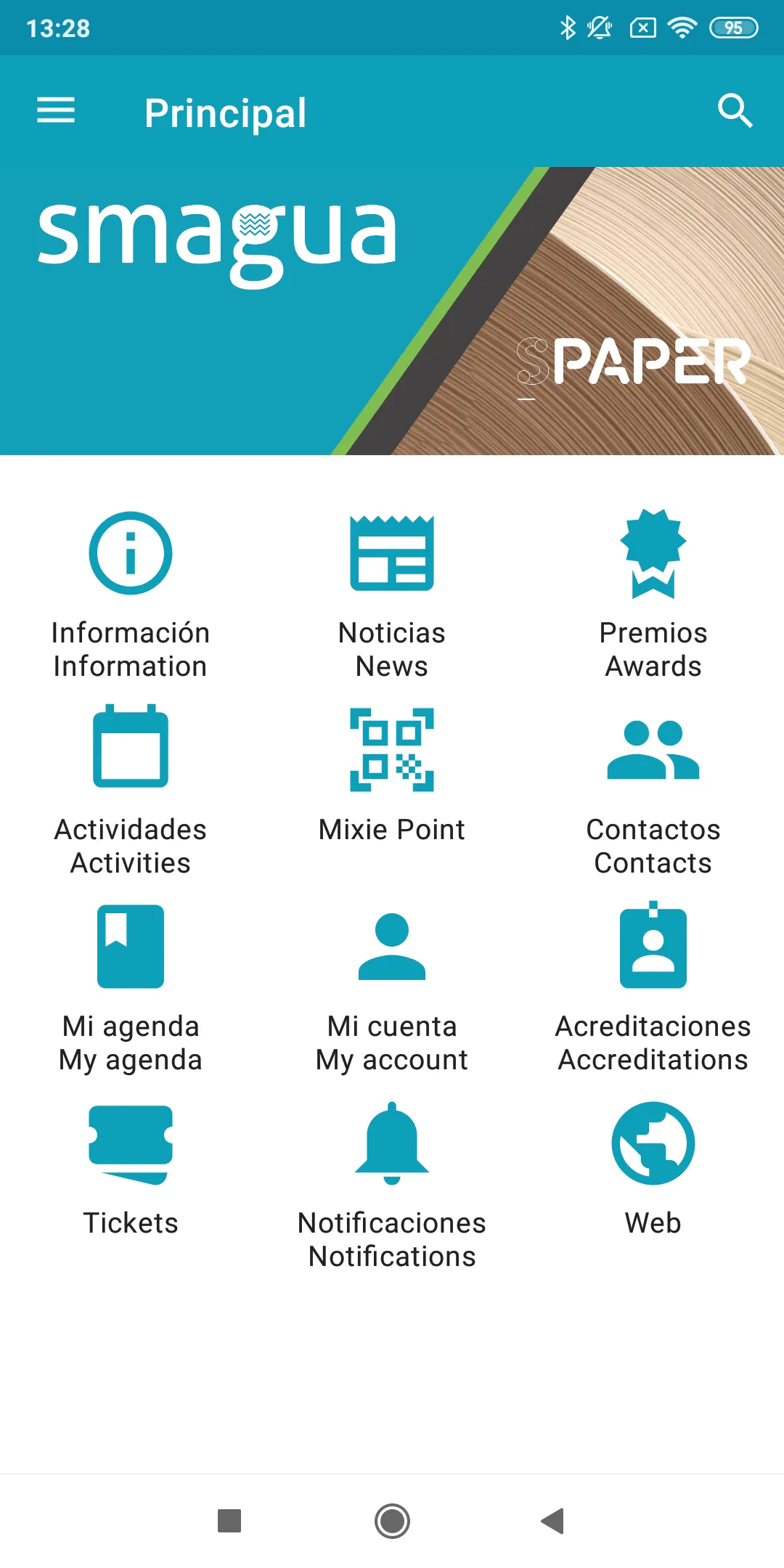The image size is (784, 1568).
Task: Launch the Mixie Point QR scanner
Action: point(392,775)
